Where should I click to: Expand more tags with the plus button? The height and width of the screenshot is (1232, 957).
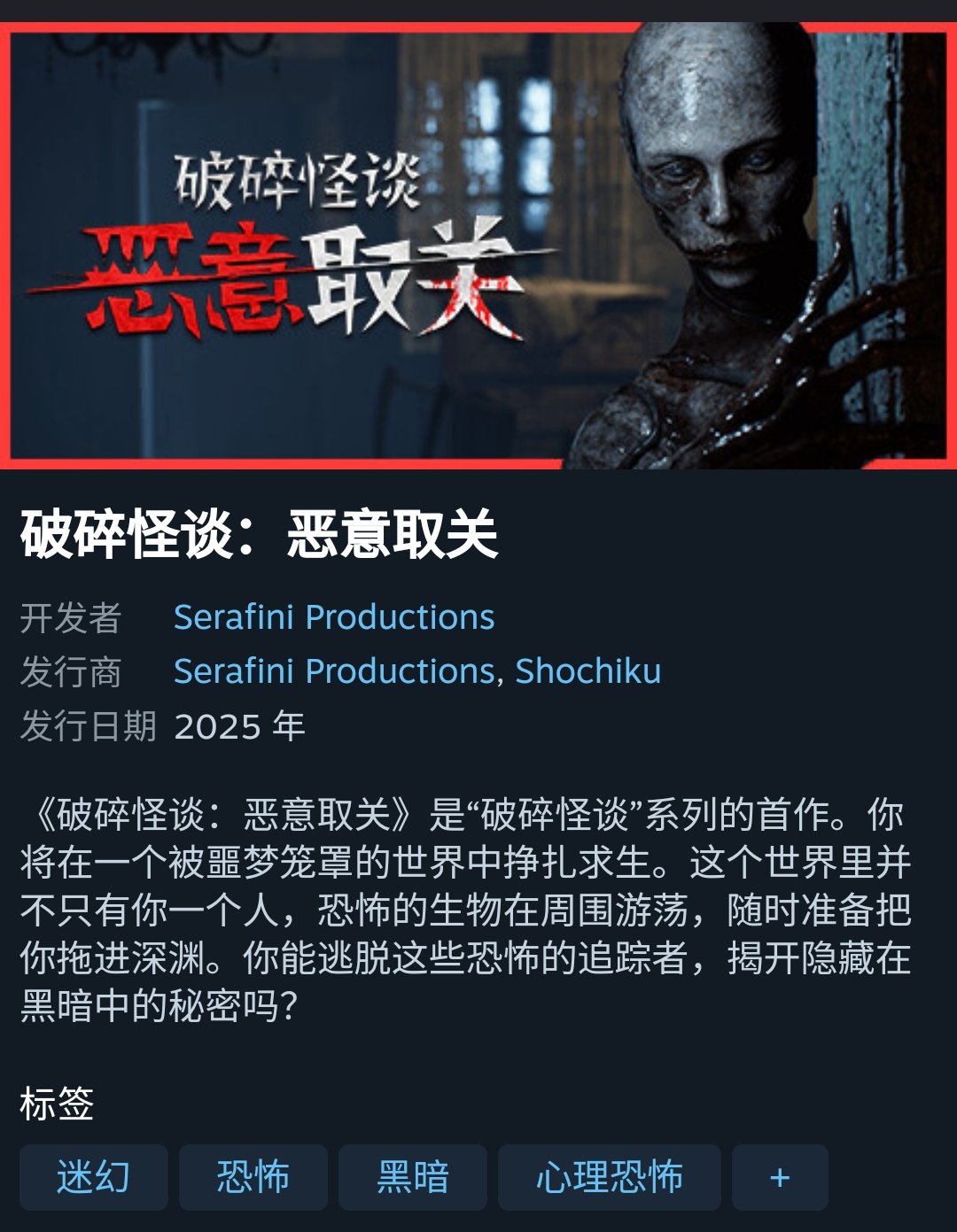779,1177
